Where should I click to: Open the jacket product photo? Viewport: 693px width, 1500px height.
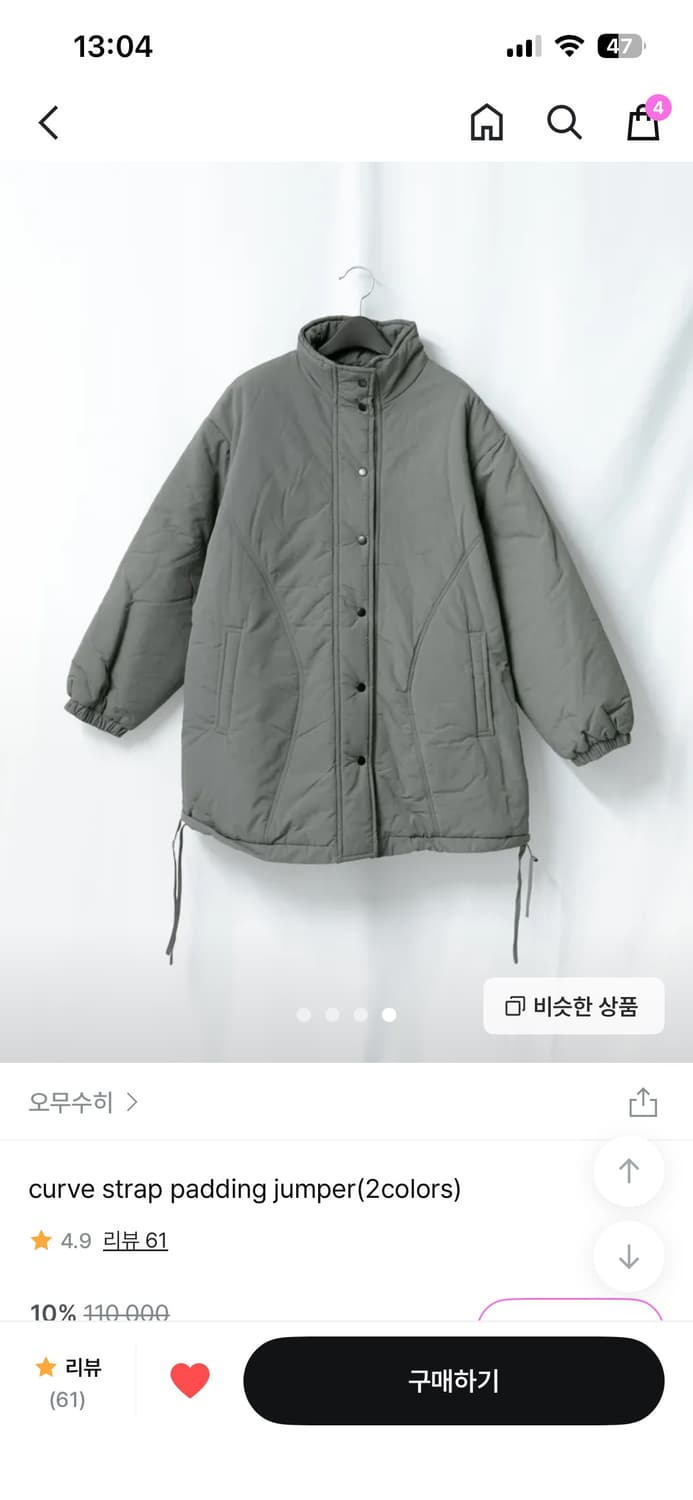tap(346, 600)
